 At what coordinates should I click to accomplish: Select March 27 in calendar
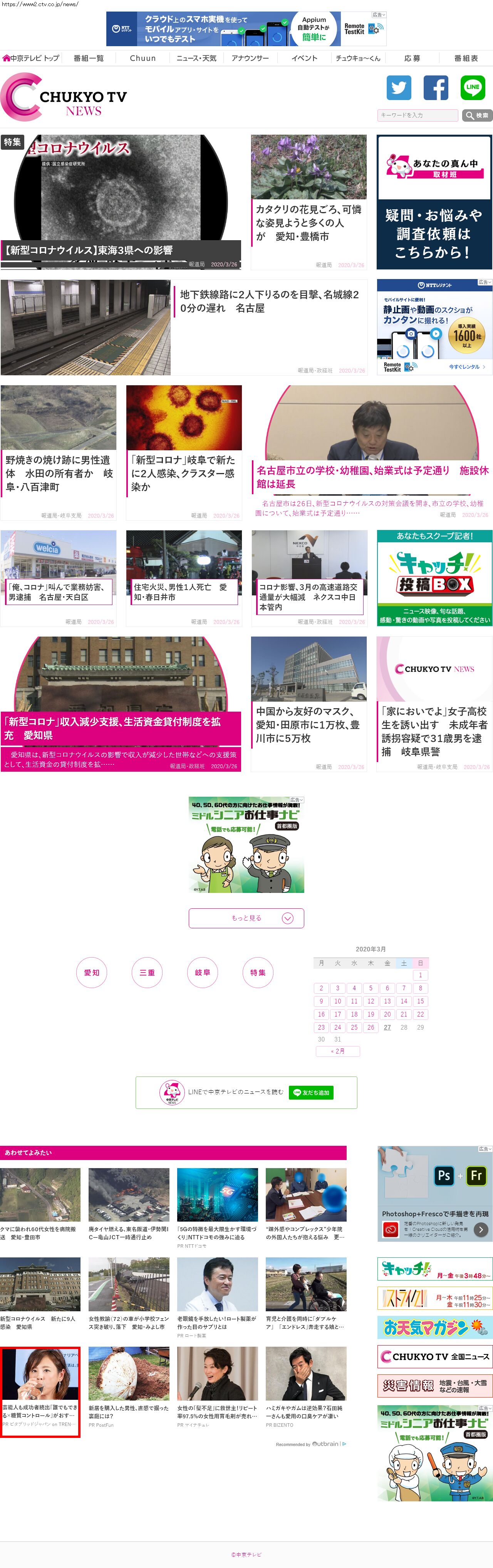coord(387,1027)
